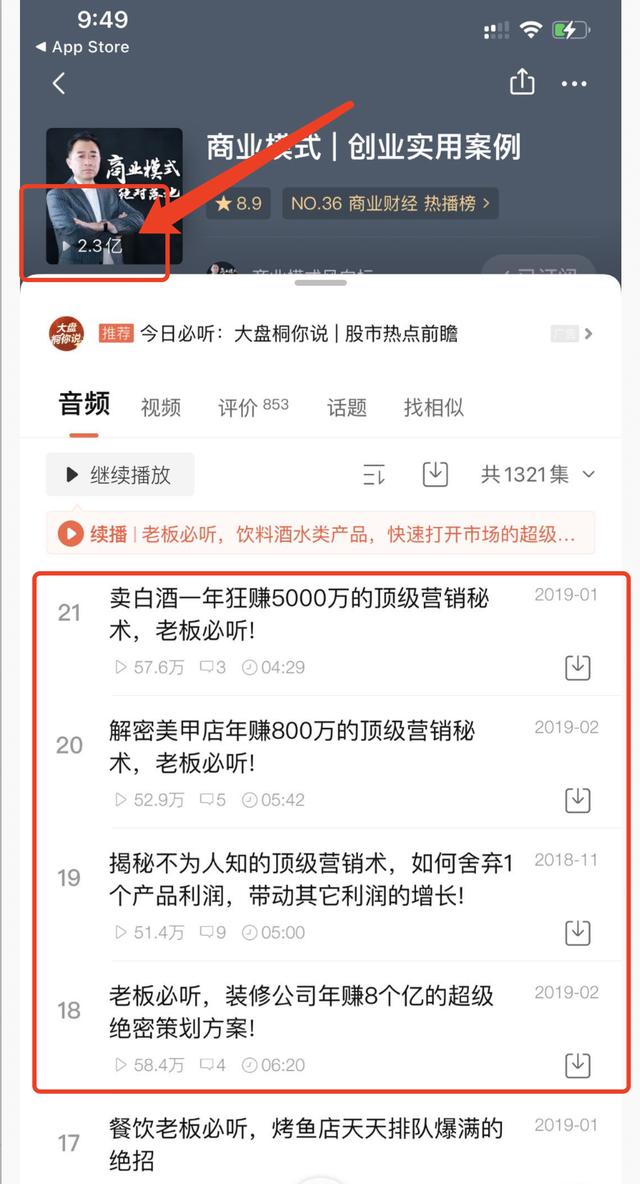Open episode 21 about 卖白酒
This screenshot has height=1184, width=640.
point(300,614)
